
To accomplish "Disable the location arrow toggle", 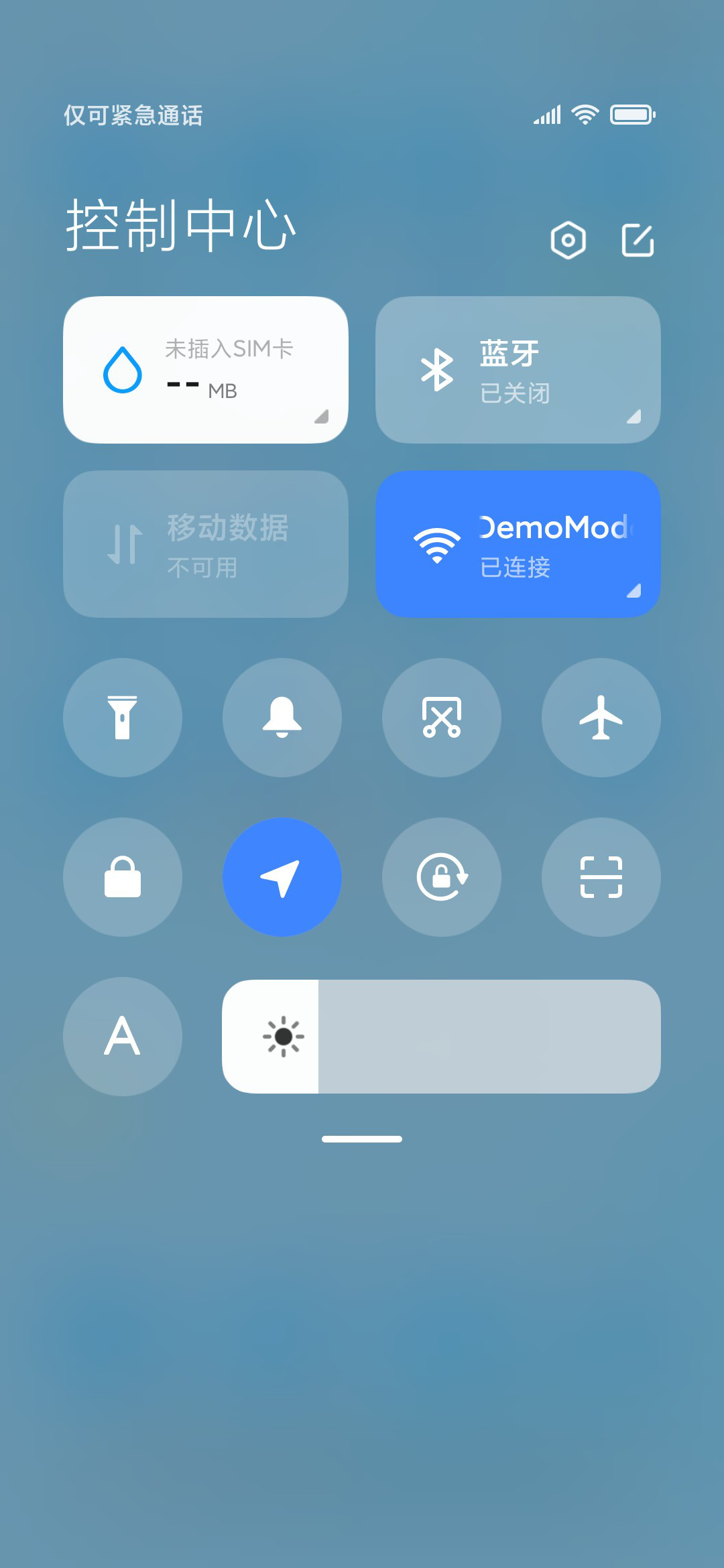I will pos(282,877).
